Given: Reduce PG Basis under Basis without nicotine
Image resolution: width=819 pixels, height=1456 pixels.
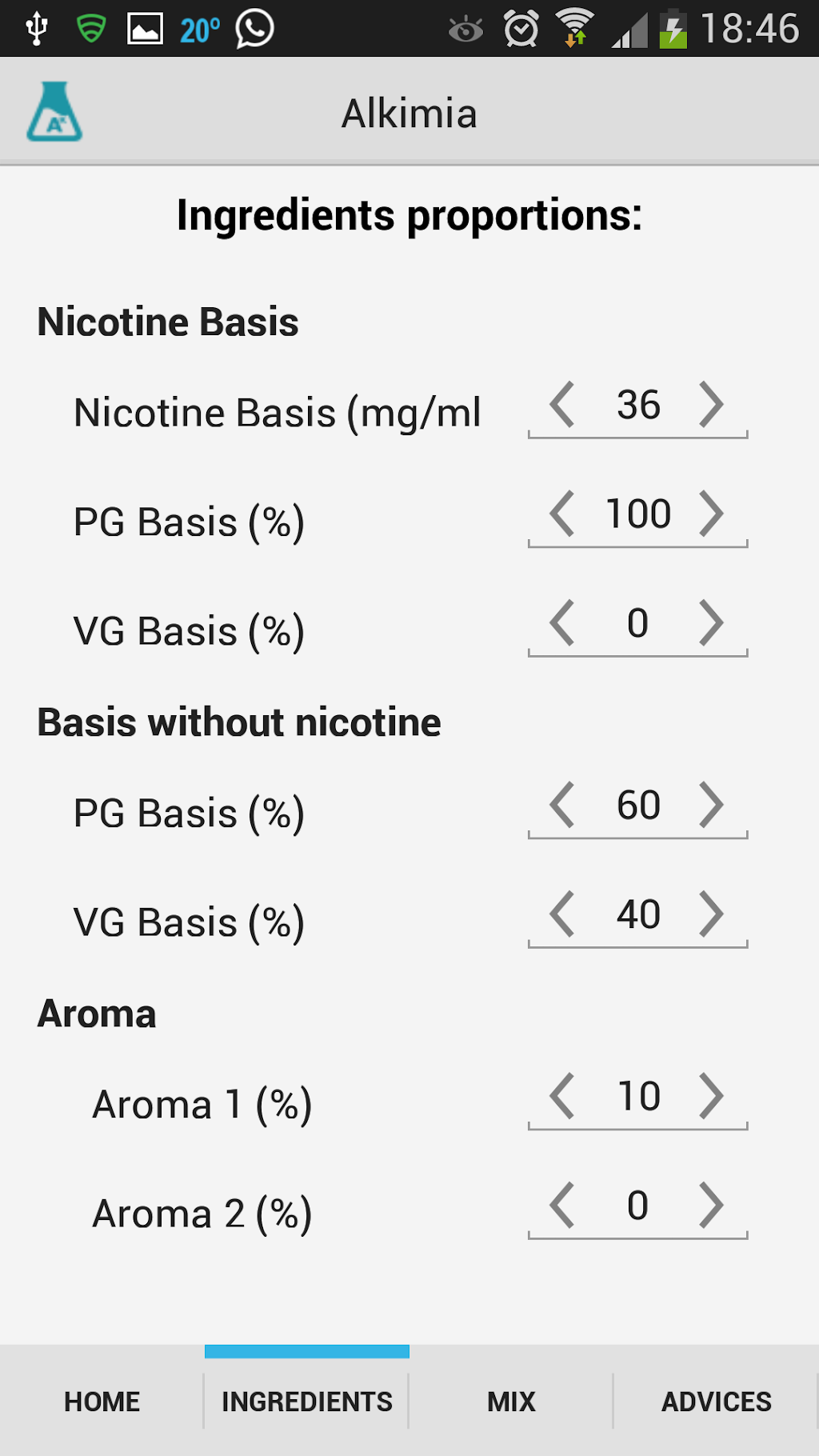Looking at the screenshot, I should (x=562, y=805).
